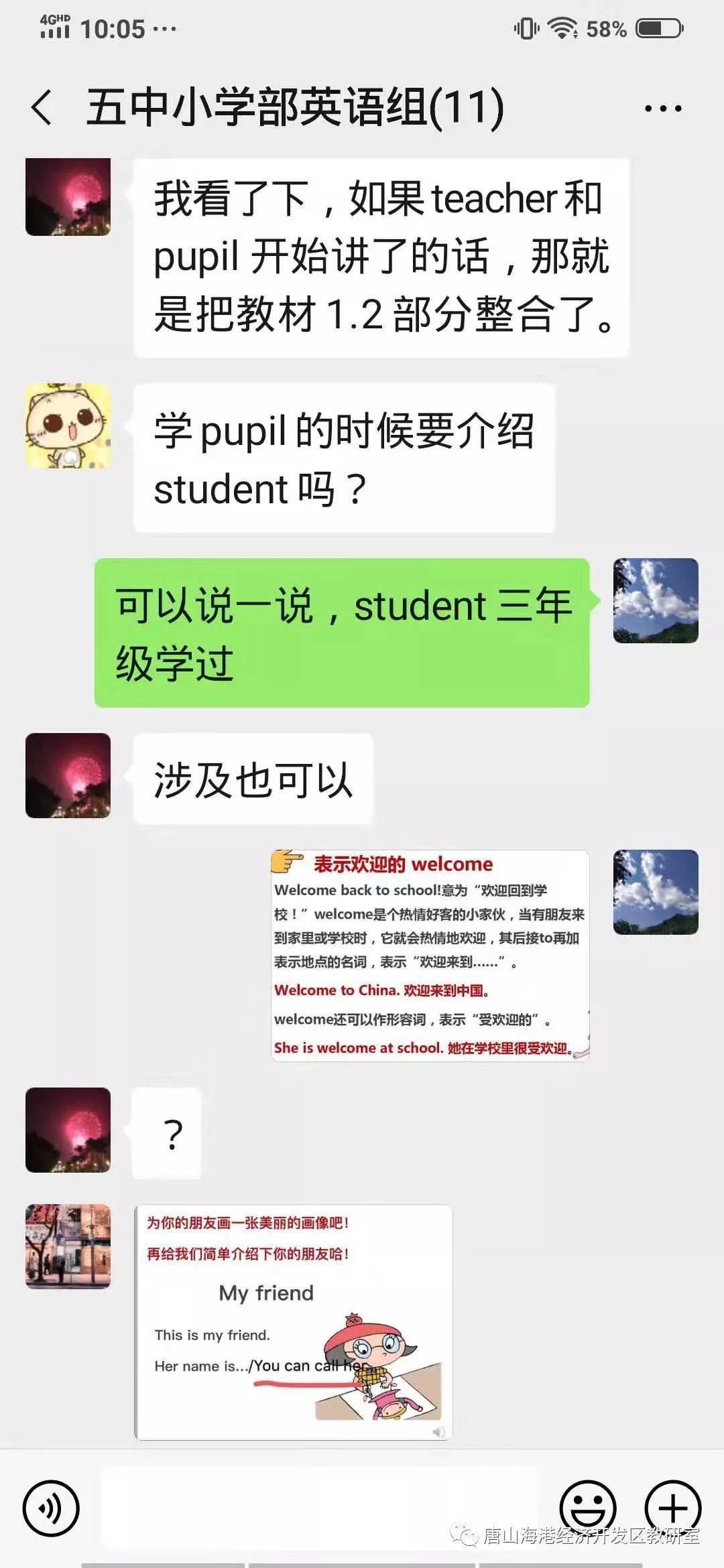Open the My friend slide image
This screenshot has width=724, height=1568.
(294, 1322)
